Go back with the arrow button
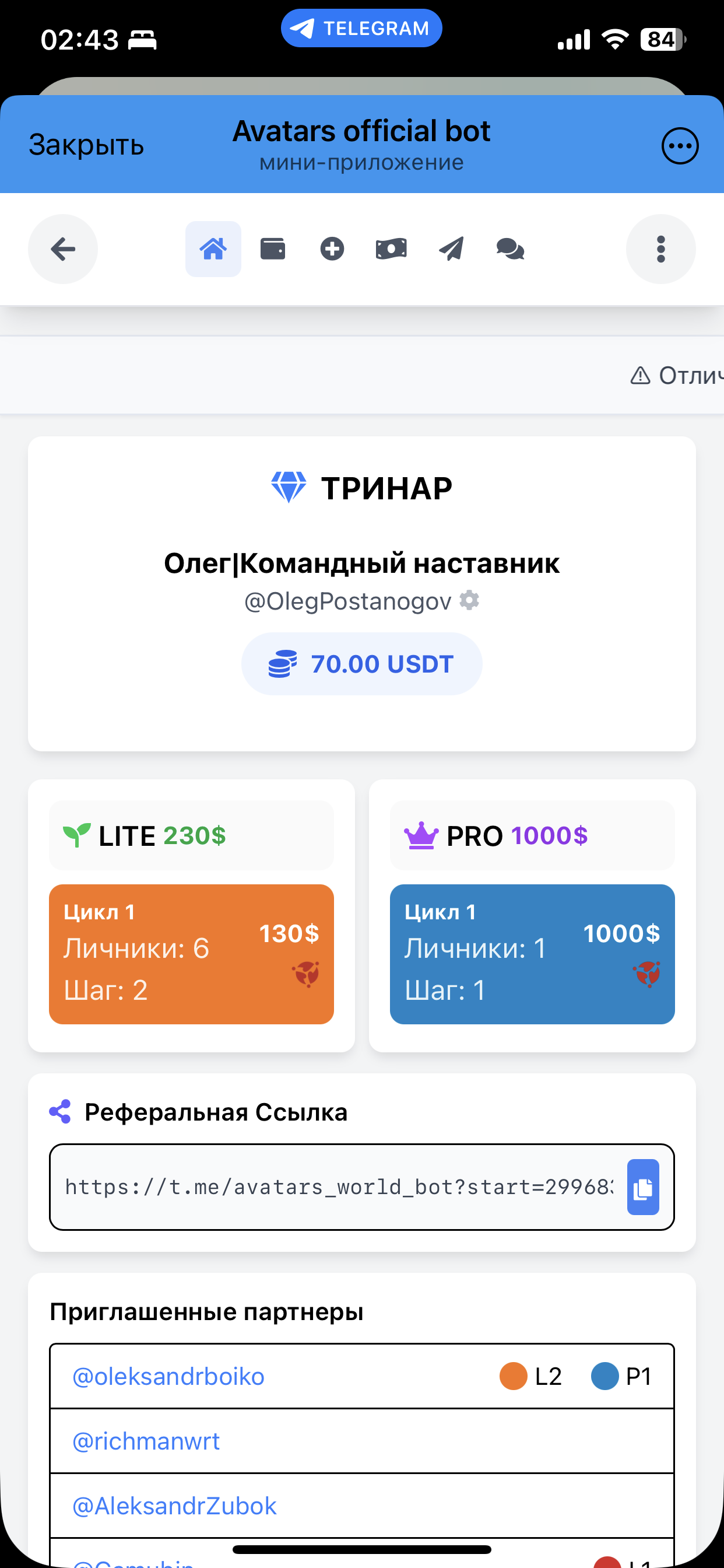The height and width of the screenshot is (1568, 724). [63, 249]
